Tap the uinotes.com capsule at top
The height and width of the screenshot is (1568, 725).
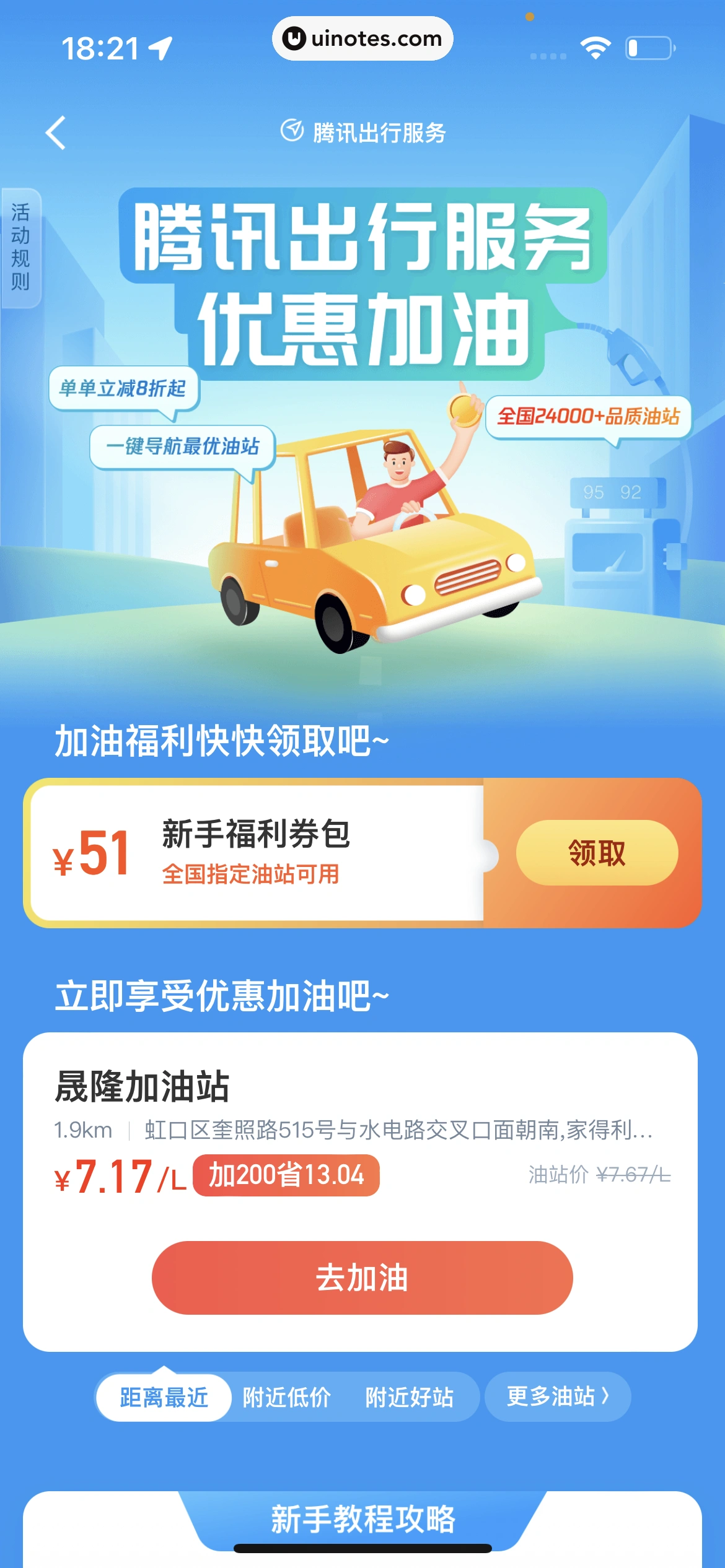point(362,38)
